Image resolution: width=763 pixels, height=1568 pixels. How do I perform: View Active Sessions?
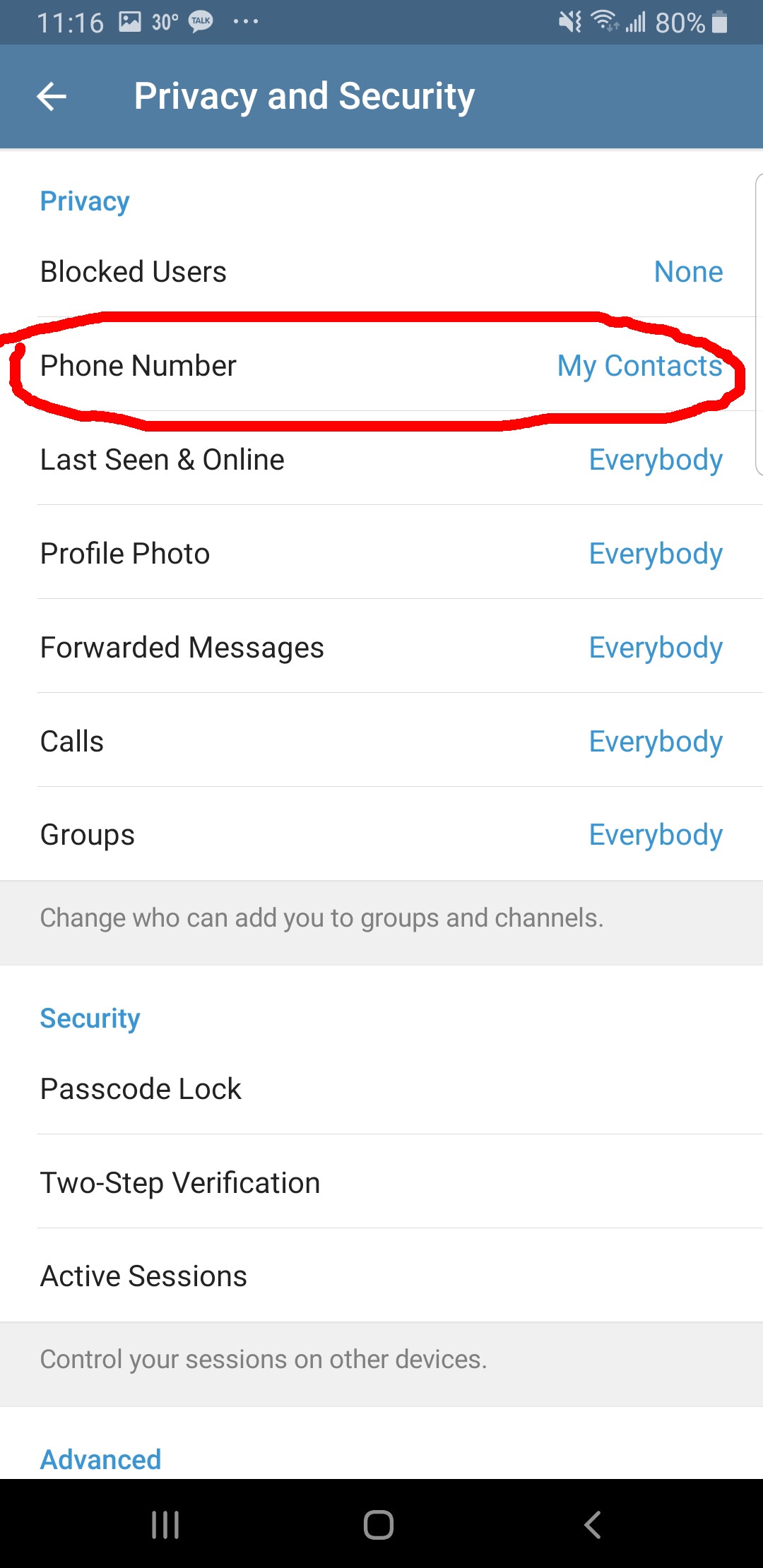(x=381, y=1276)
